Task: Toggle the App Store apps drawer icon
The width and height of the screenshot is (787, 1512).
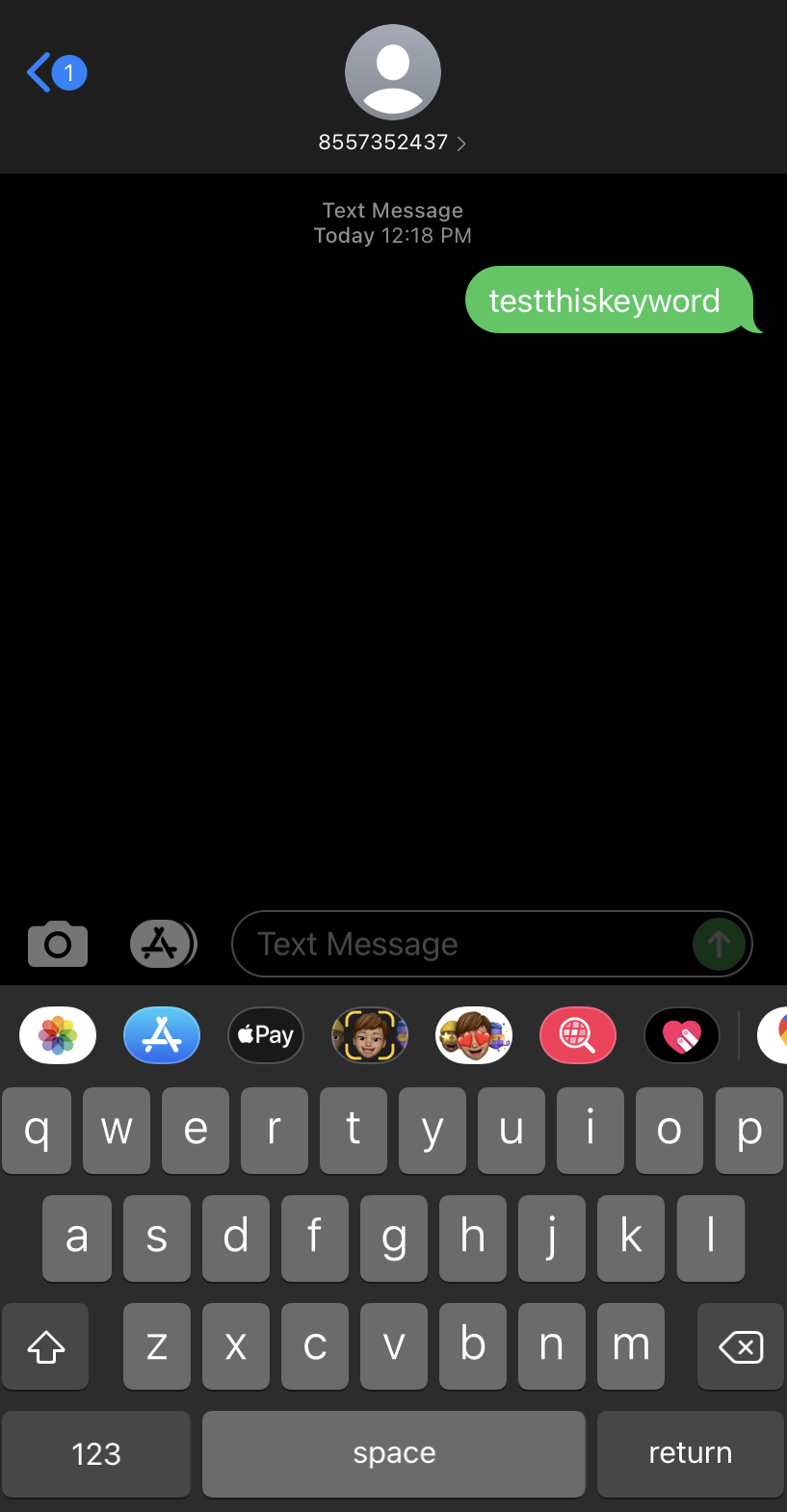Action: (163, 944)
